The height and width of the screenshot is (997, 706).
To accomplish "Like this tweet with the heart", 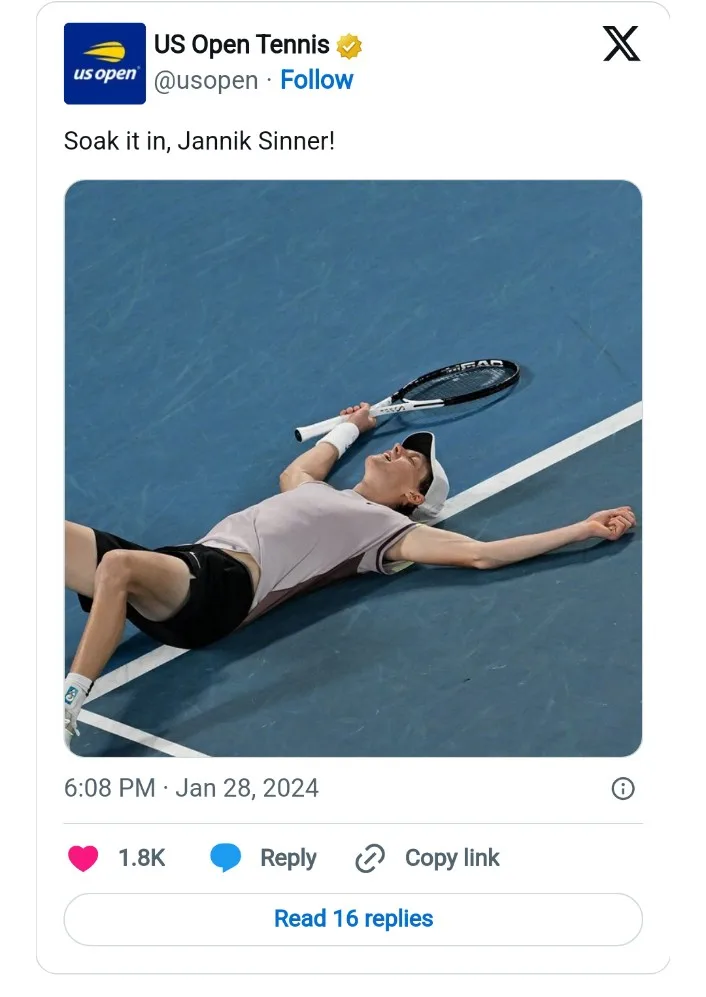I will point(83,858).
